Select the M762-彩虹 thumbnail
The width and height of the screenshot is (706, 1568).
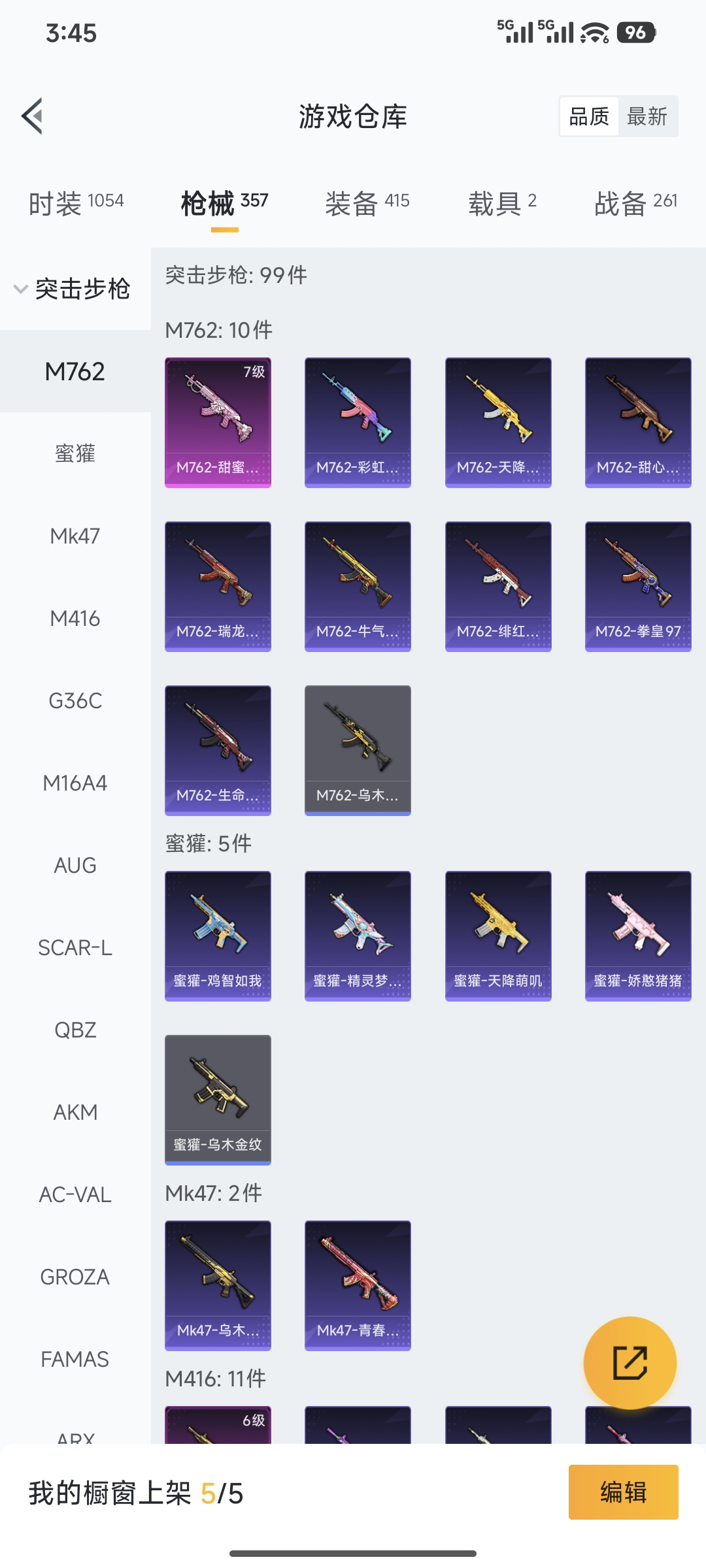tap(358, 421)
